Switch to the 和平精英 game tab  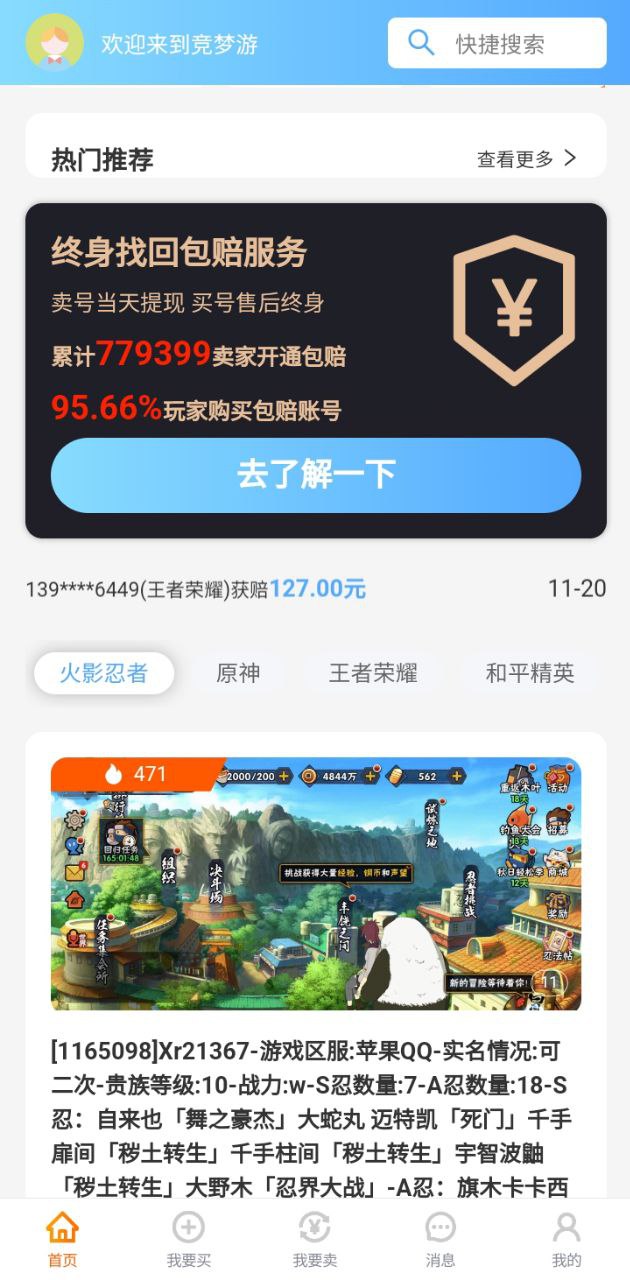(x=530, y=673)
